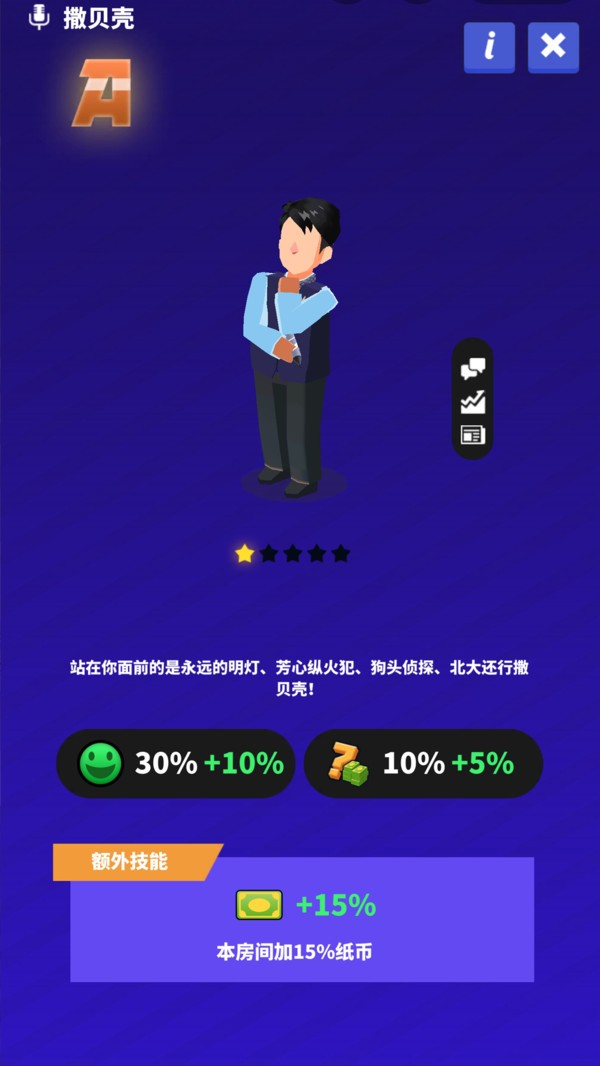Open the growth chart icon

[x=473, y=401]
